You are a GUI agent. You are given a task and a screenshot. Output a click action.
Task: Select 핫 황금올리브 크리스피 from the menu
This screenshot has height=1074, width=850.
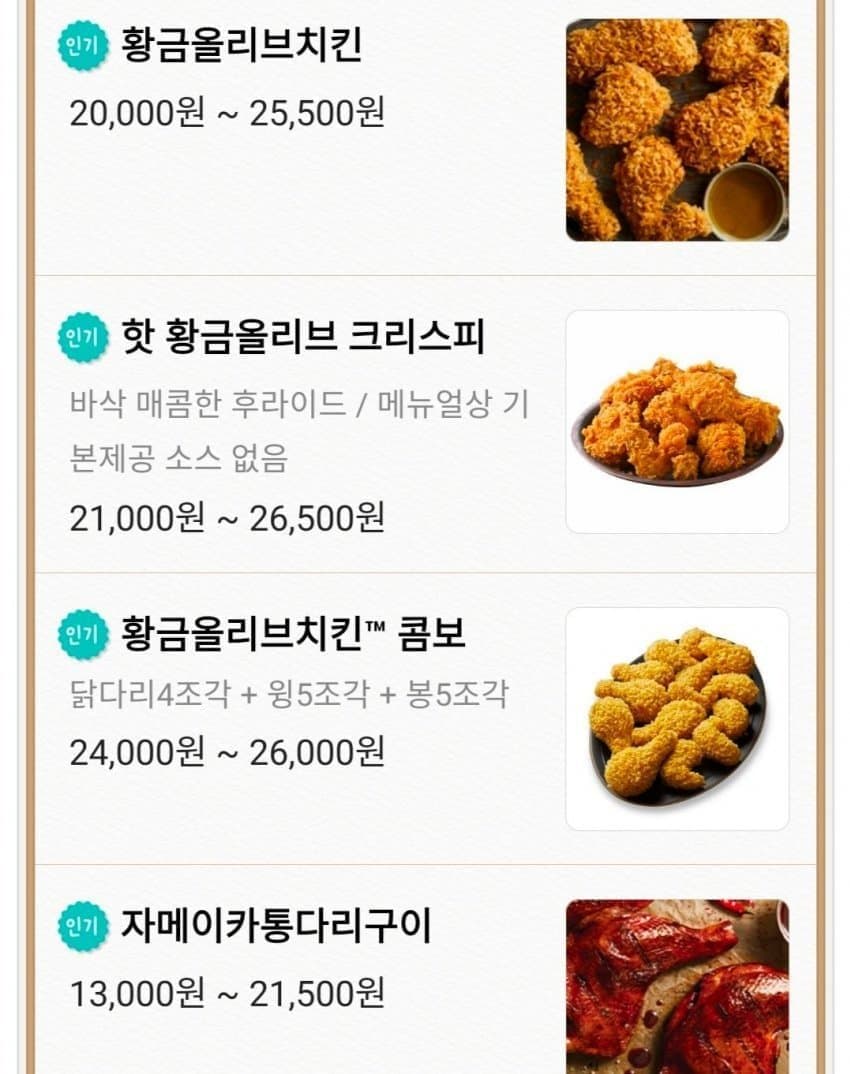(302, 338)
